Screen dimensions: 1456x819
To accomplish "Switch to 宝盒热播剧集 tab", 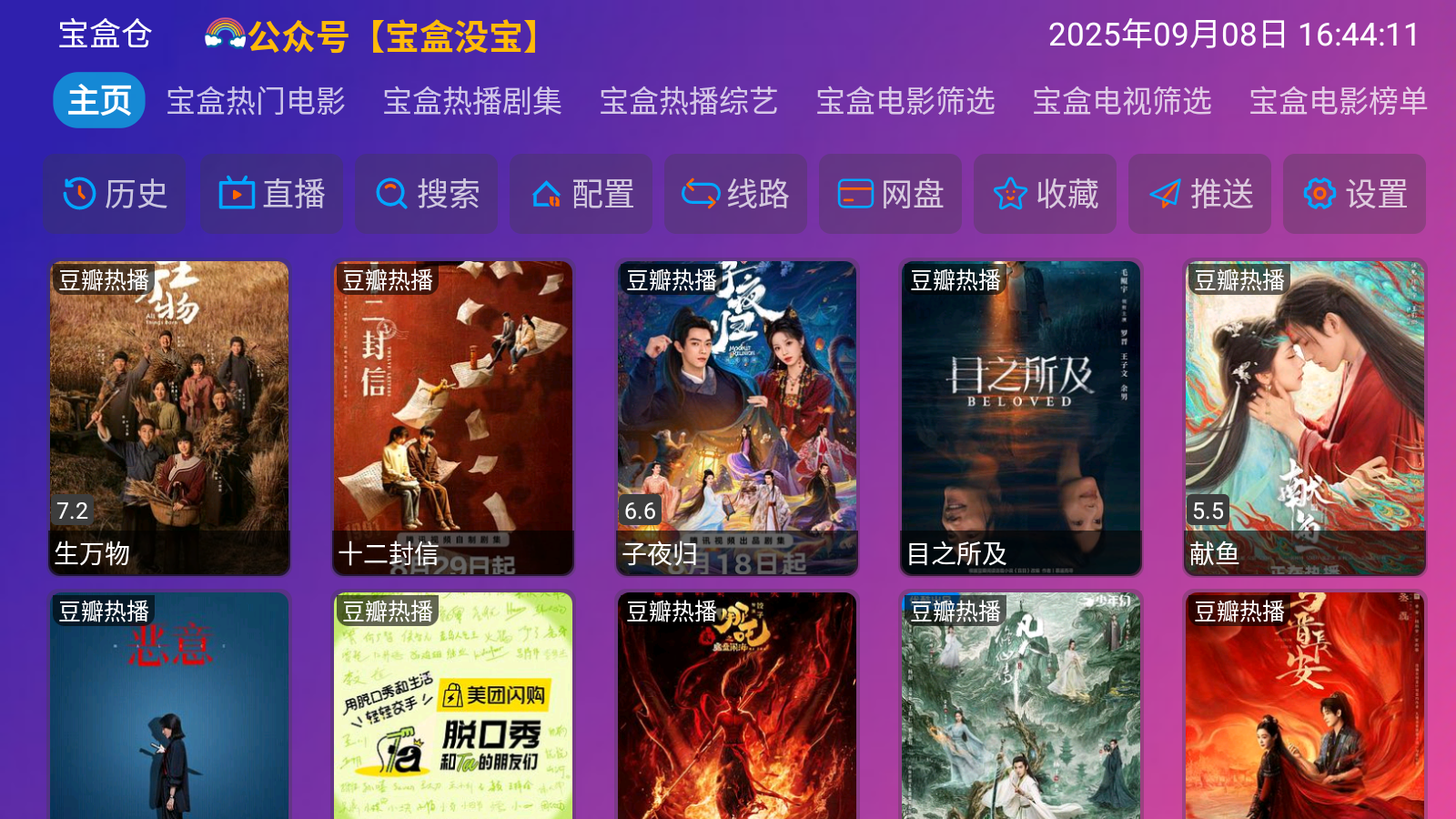I will point(472,101).
